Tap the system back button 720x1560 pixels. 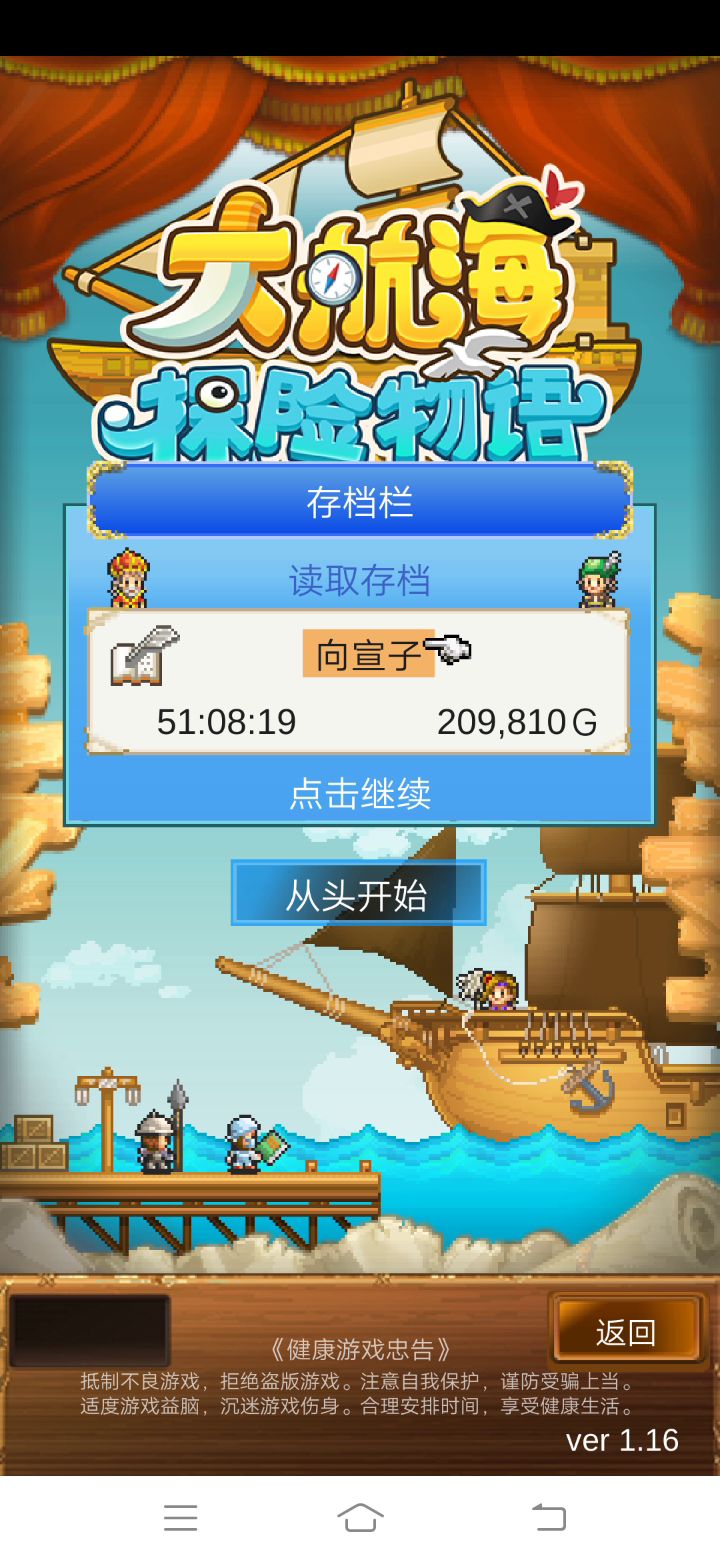[548, 1518]
